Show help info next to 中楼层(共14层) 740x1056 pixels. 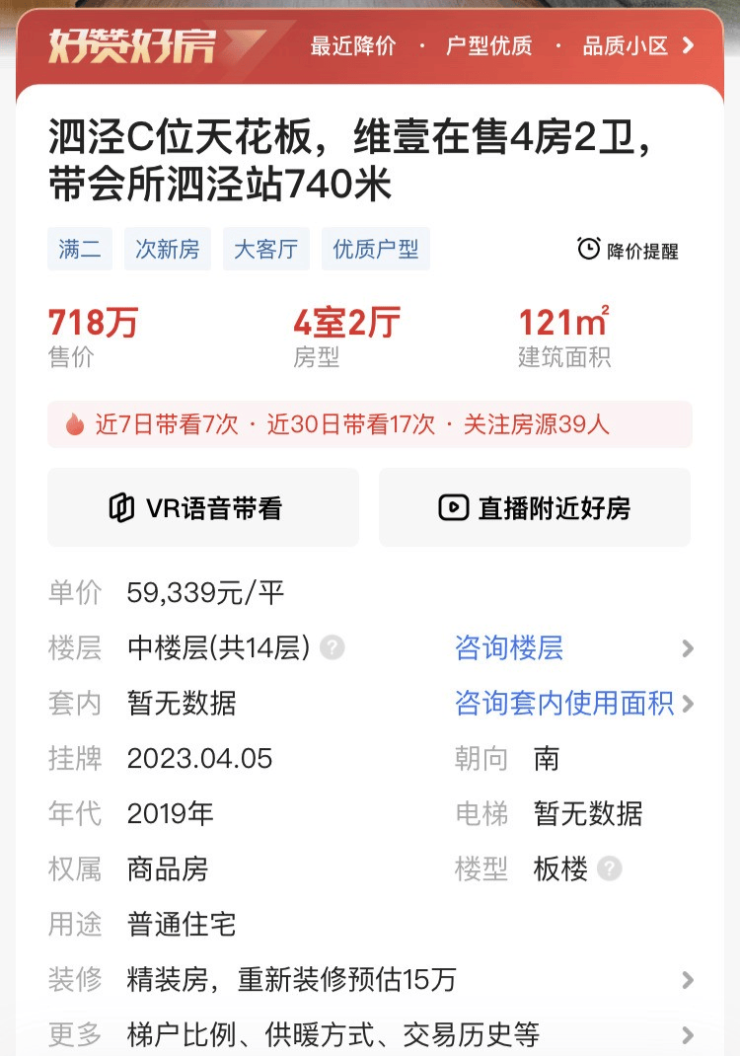(x=332, y=648)
